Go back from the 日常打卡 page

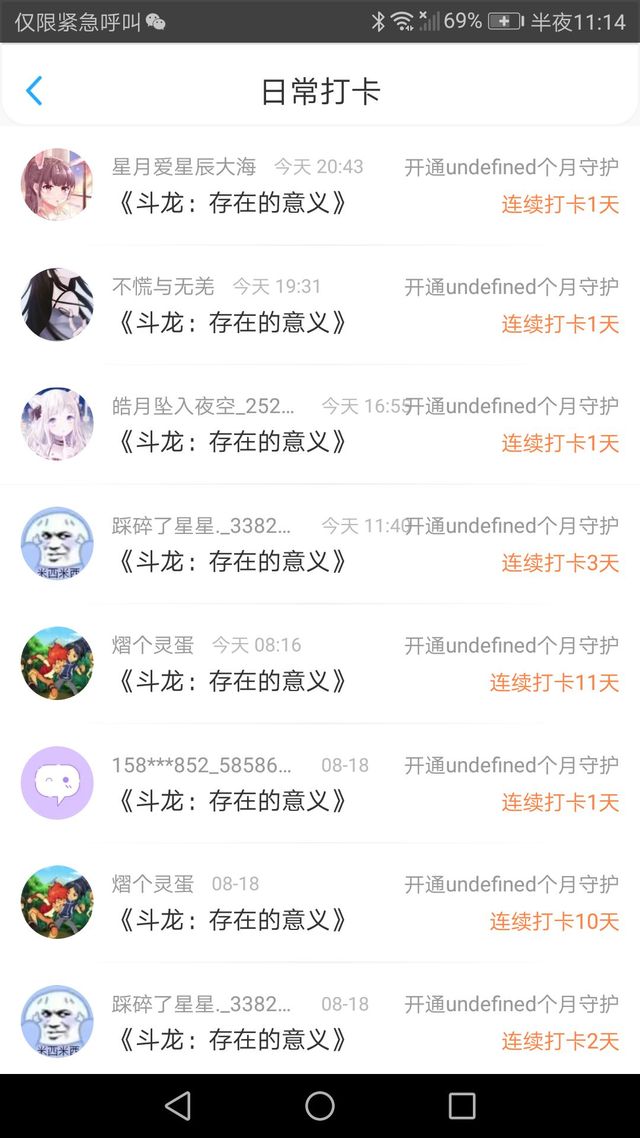point(34,91)
